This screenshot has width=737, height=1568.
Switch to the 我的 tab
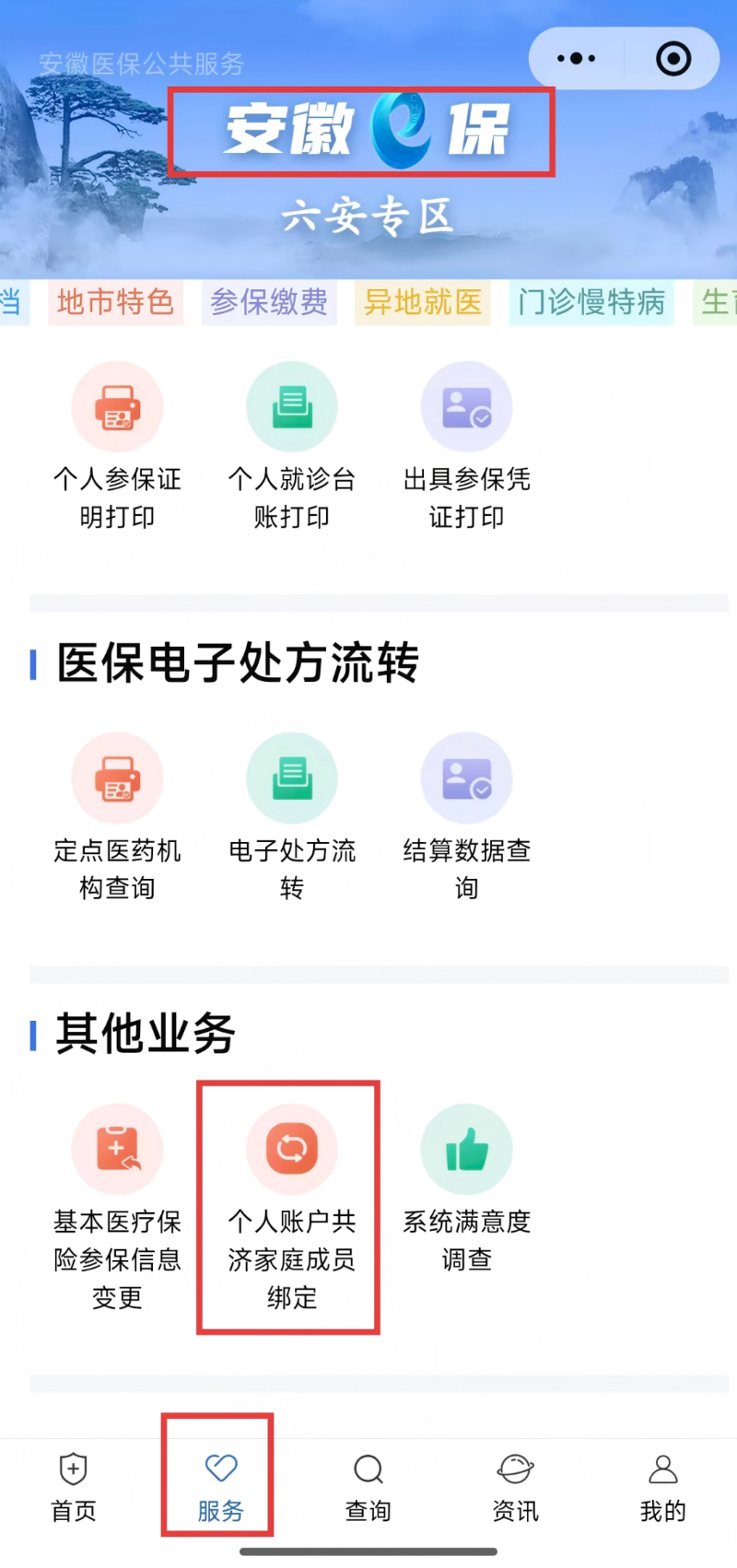tap(663, 1488)
